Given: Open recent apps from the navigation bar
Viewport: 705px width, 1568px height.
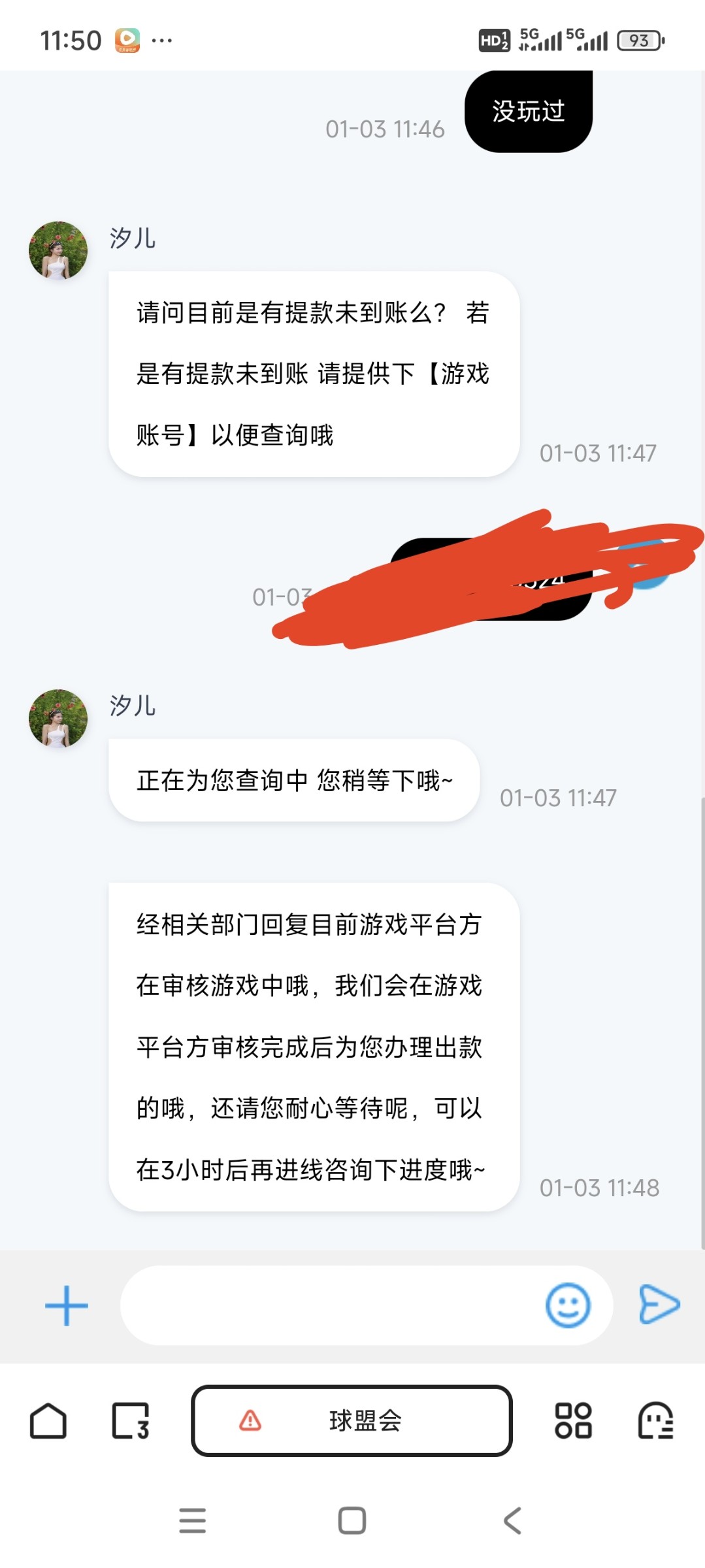Looking at the screenshot, I should point(192,1521).
